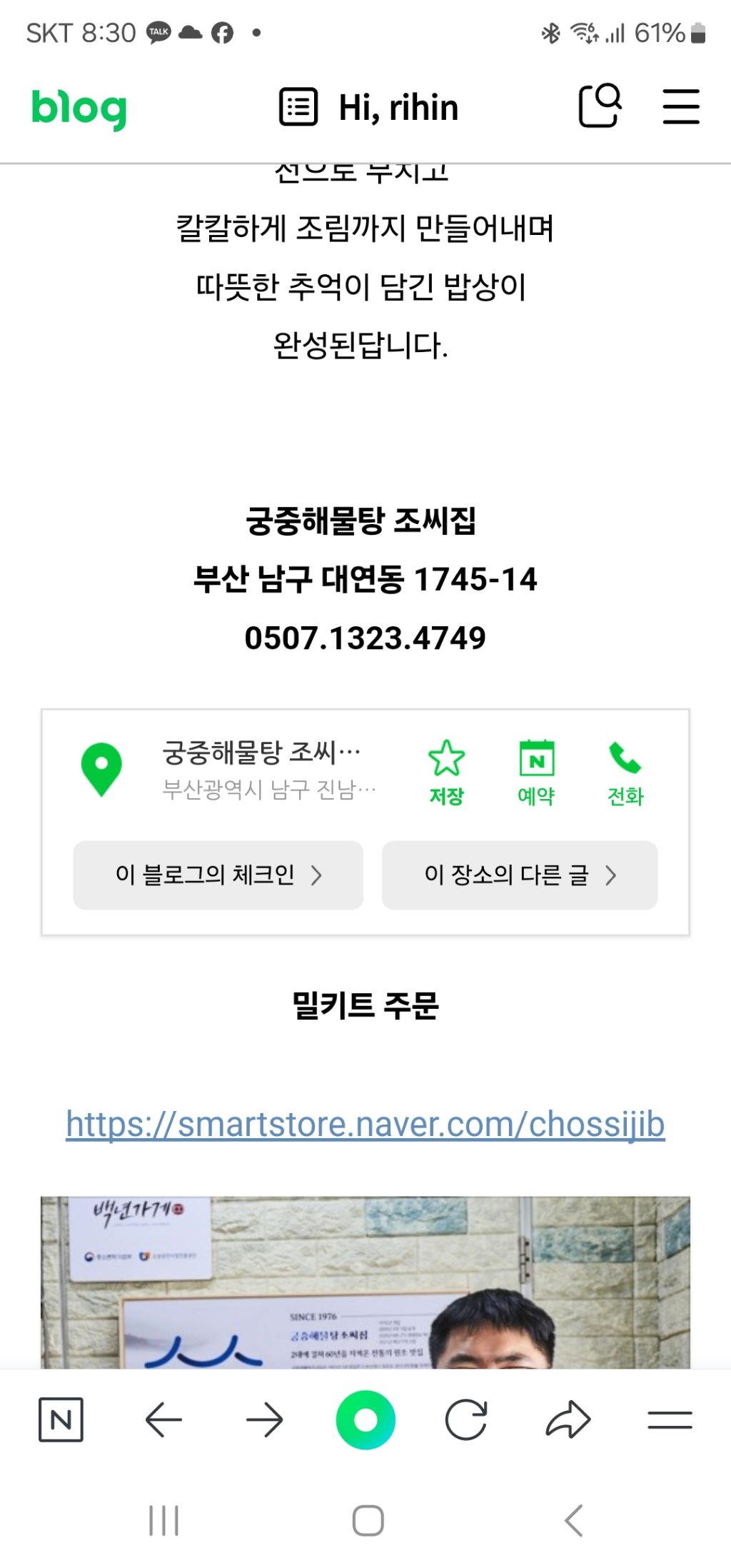Open the Hi, rihin blog post list
The height and width of the screenshot is (1568, 731).
[368, 108]
